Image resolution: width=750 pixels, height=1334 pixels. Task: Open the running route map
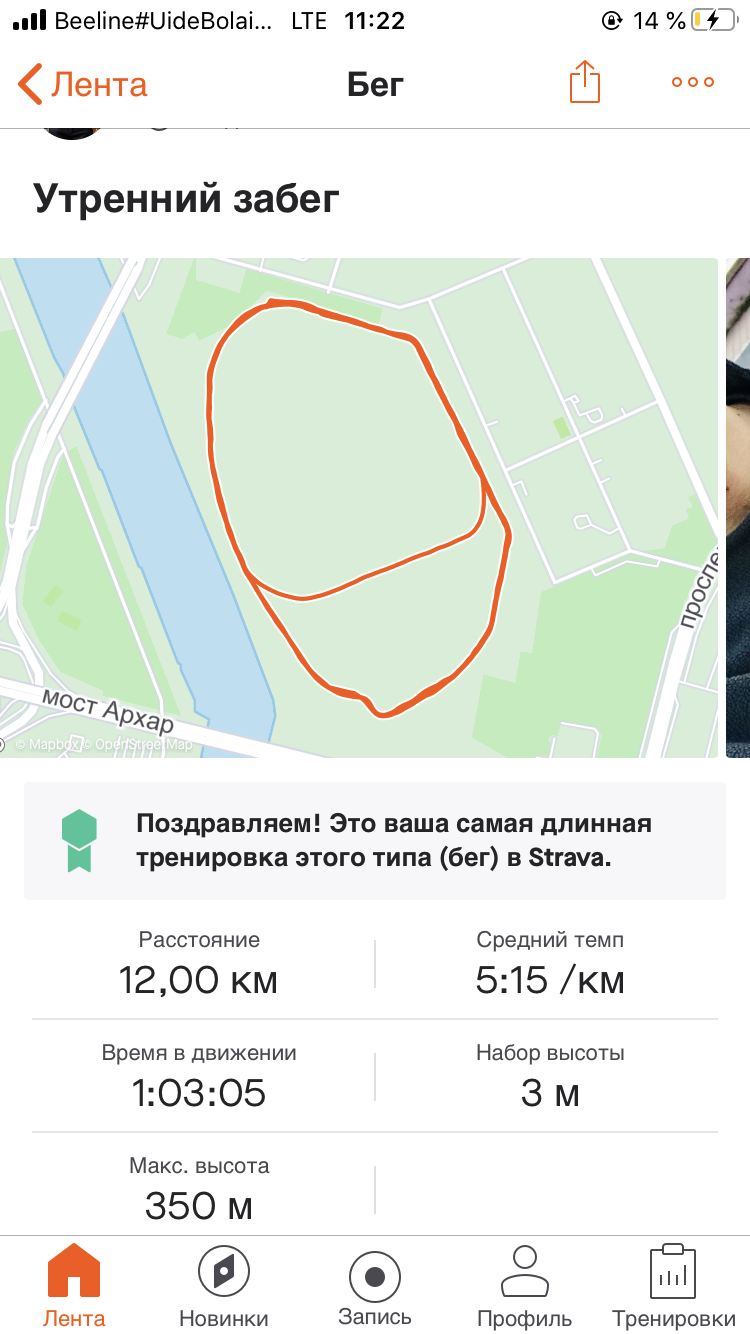[x=358, y=507]
